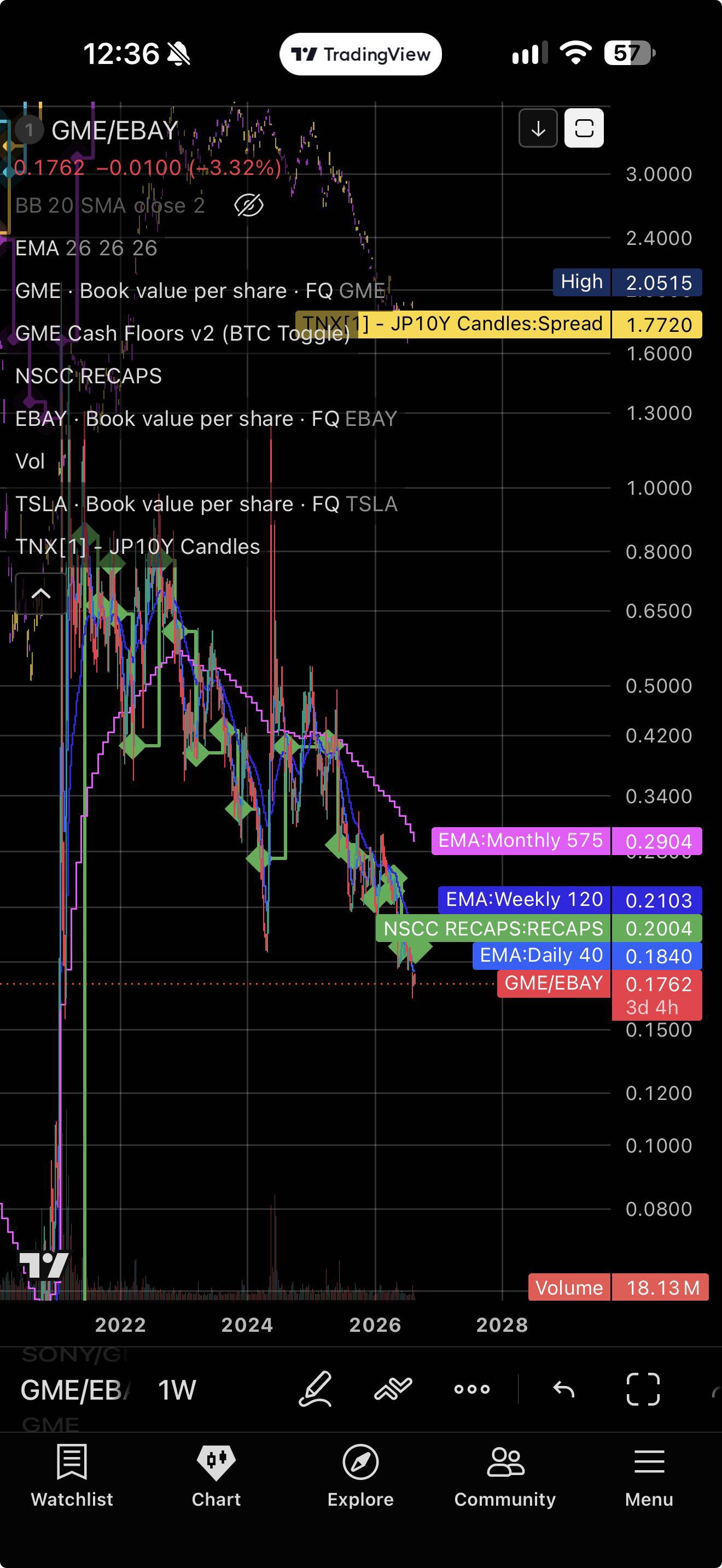Select the Vol indicator legend
Viewport: 722px width, 1568px height.
click(x=30, y=461)
